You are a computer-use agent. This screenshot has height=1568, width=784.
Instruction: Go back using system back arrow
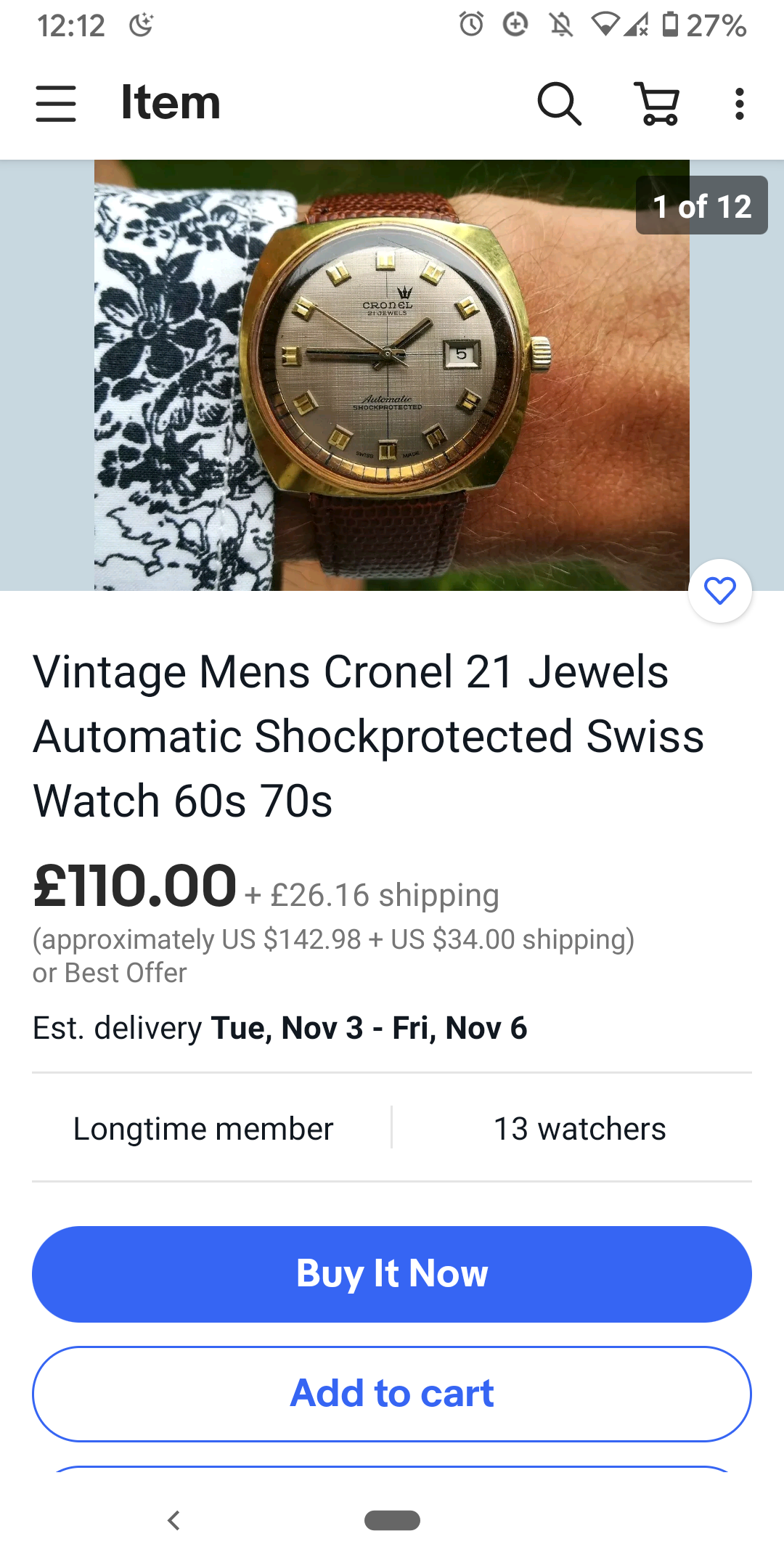[173, 1520]
